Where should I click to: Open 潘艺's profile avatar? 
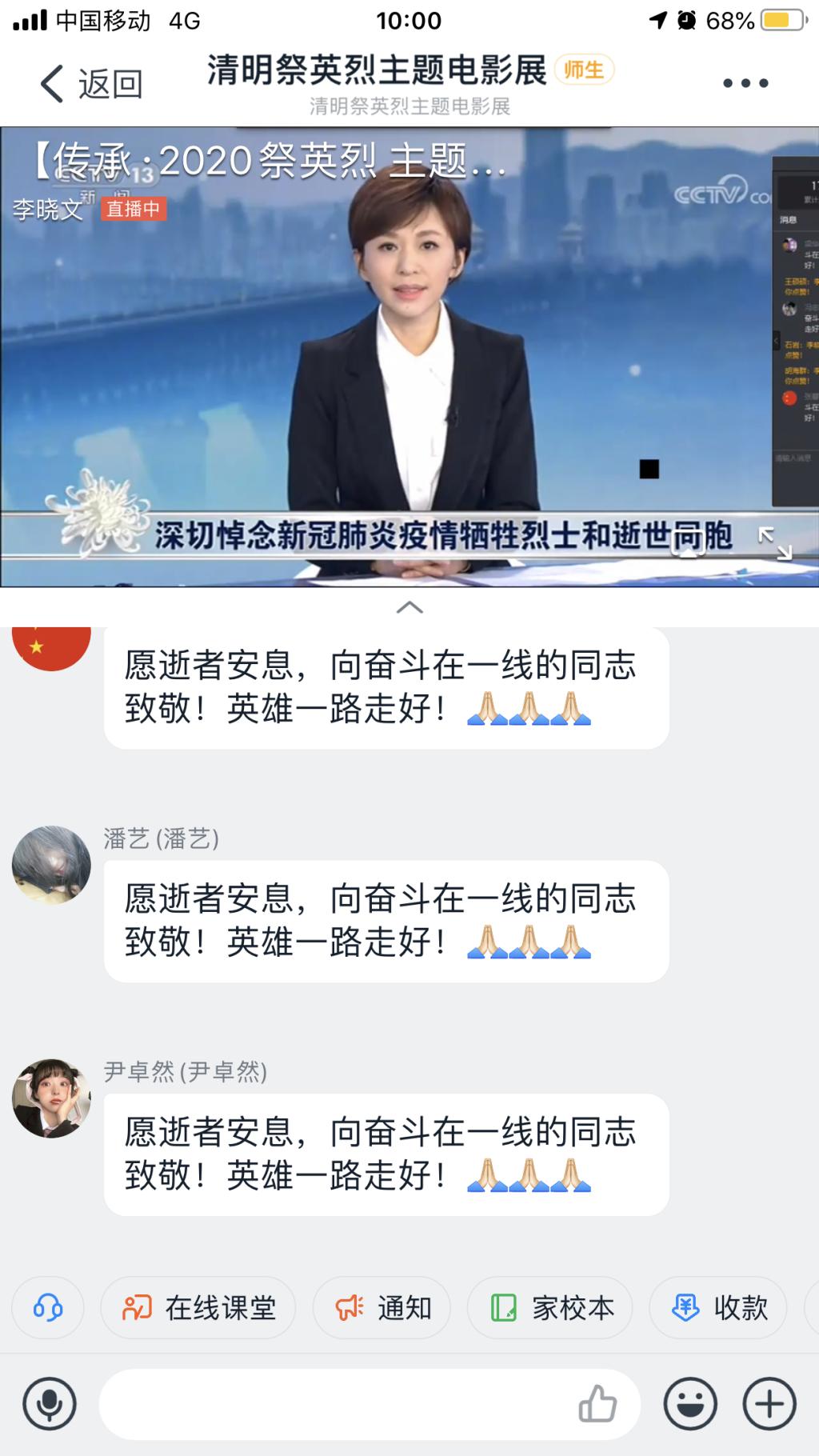click(51, 865)
